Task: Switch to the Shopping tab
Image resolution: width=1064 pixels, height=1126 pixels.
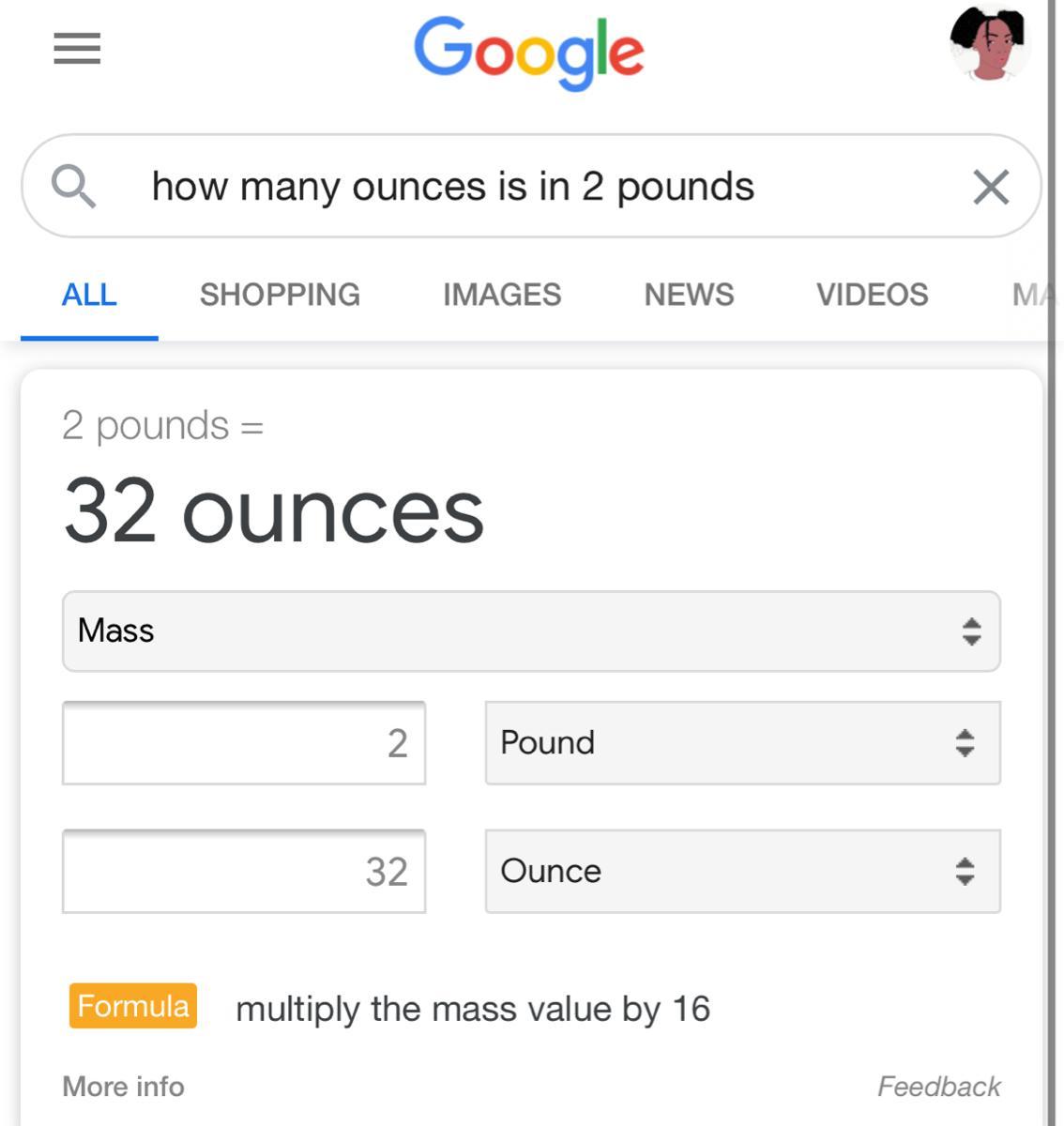Action: tap(280, 295)
